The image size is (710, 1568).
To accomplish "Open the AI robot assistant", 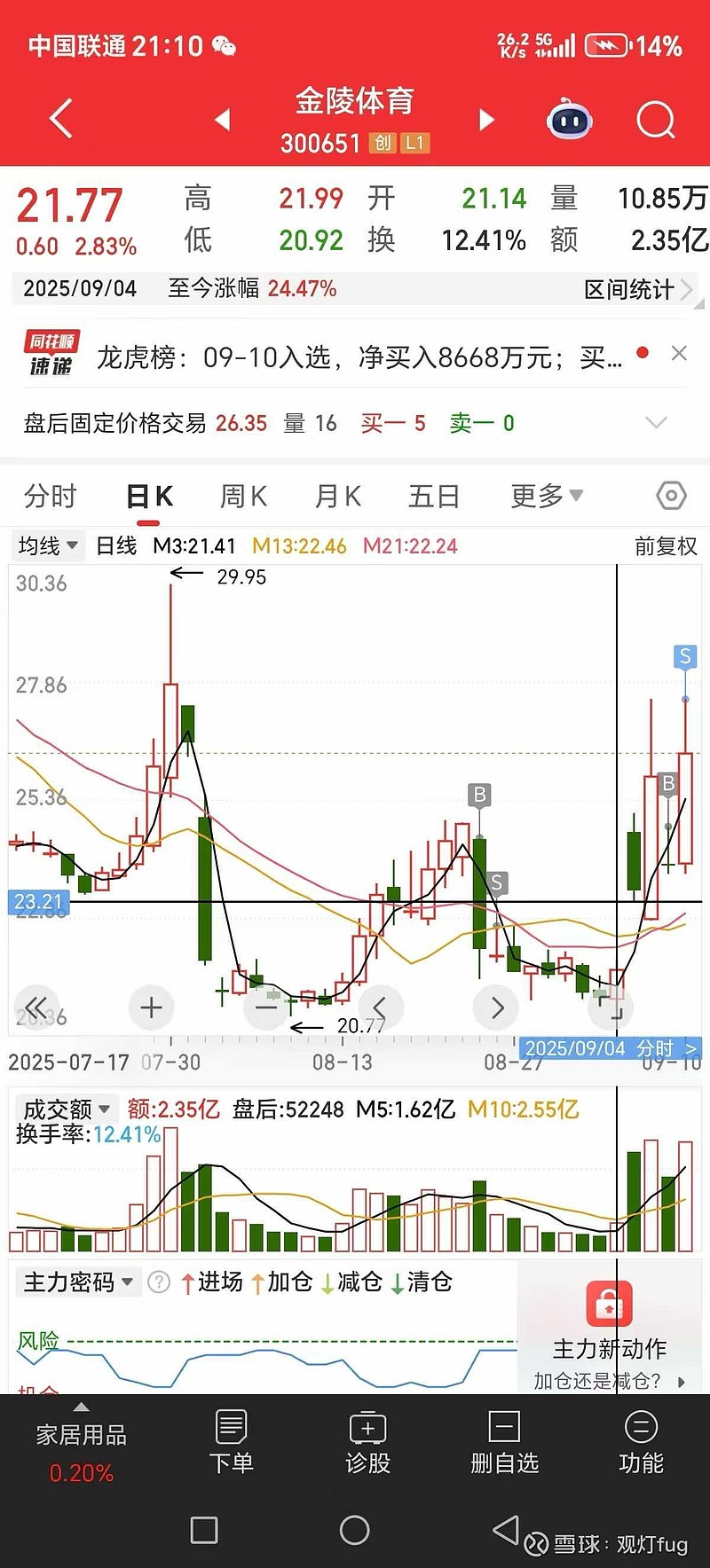I will (x=569, y=119).
